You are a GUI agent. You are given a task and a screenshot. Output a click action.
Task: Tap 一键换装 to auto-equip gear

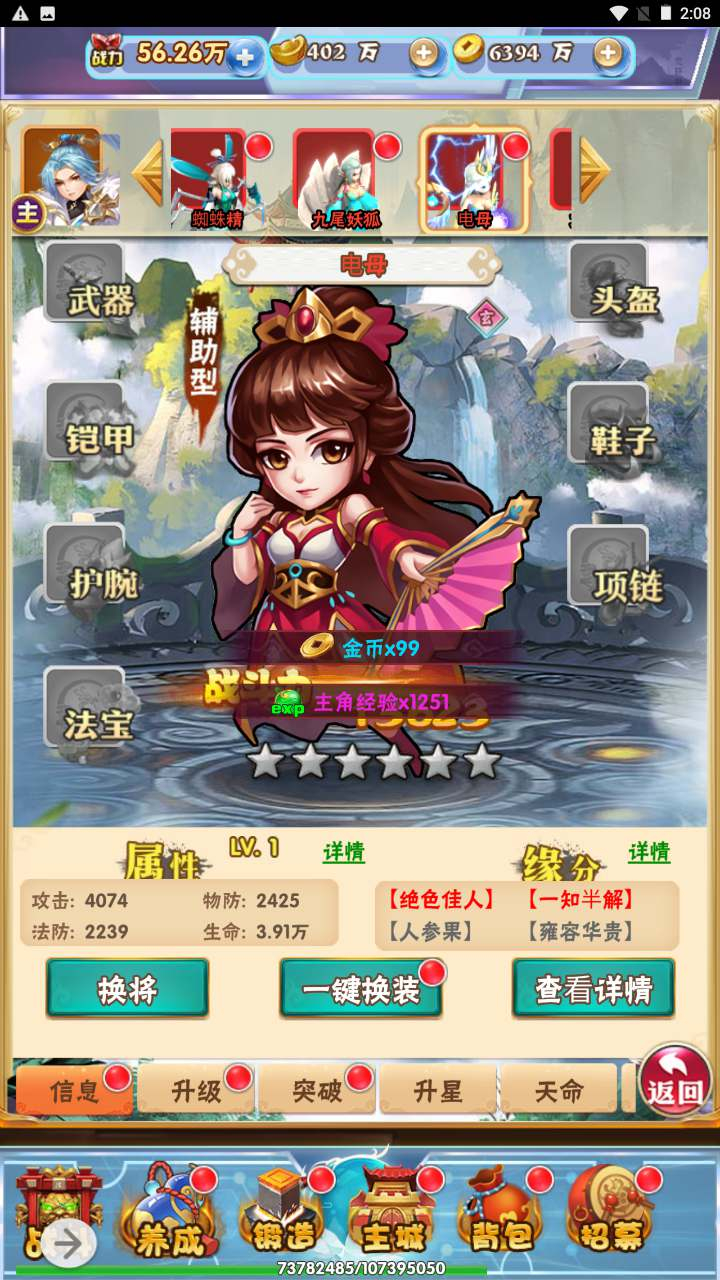tap(361, 988)
